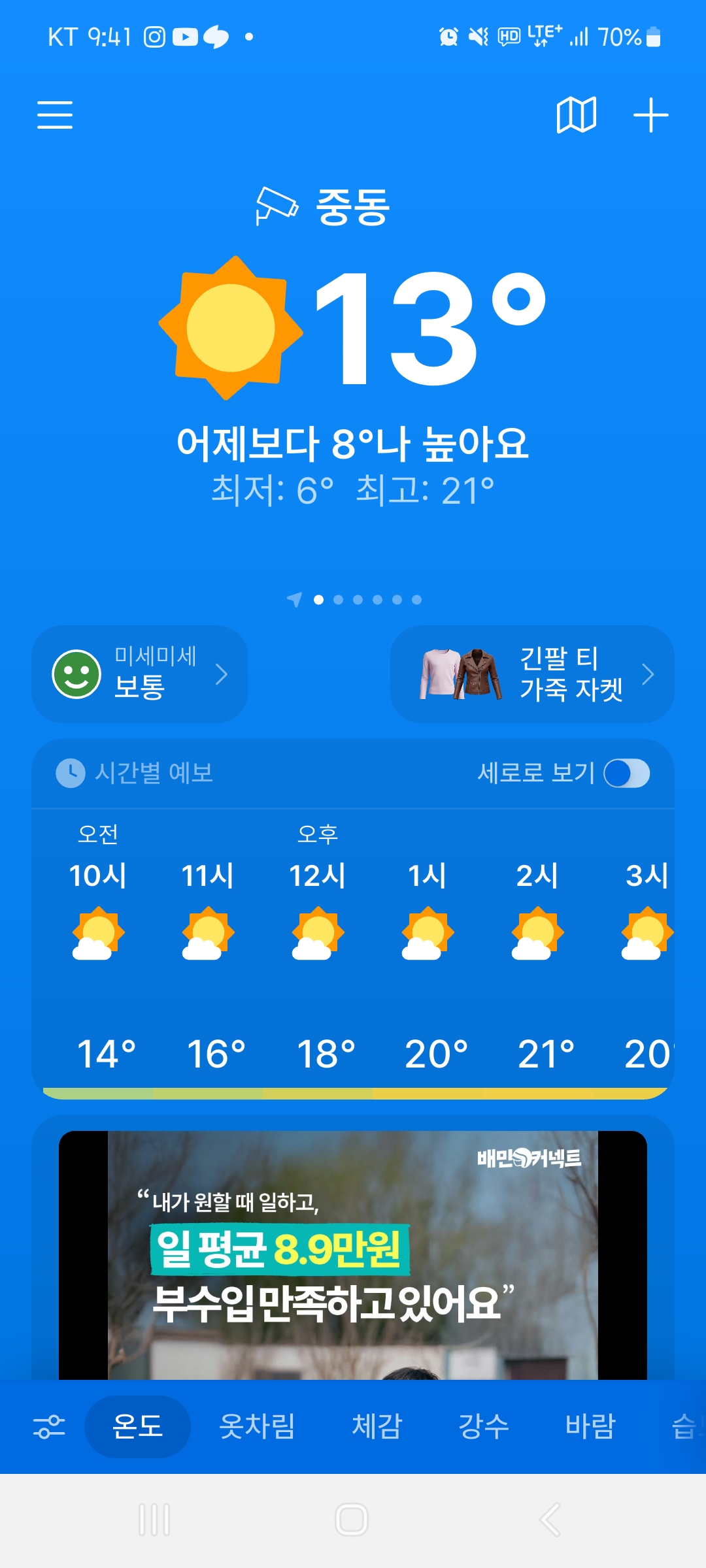Switch to the 체감 tab
This screenshot has height=1568, width=706.
377,1426
